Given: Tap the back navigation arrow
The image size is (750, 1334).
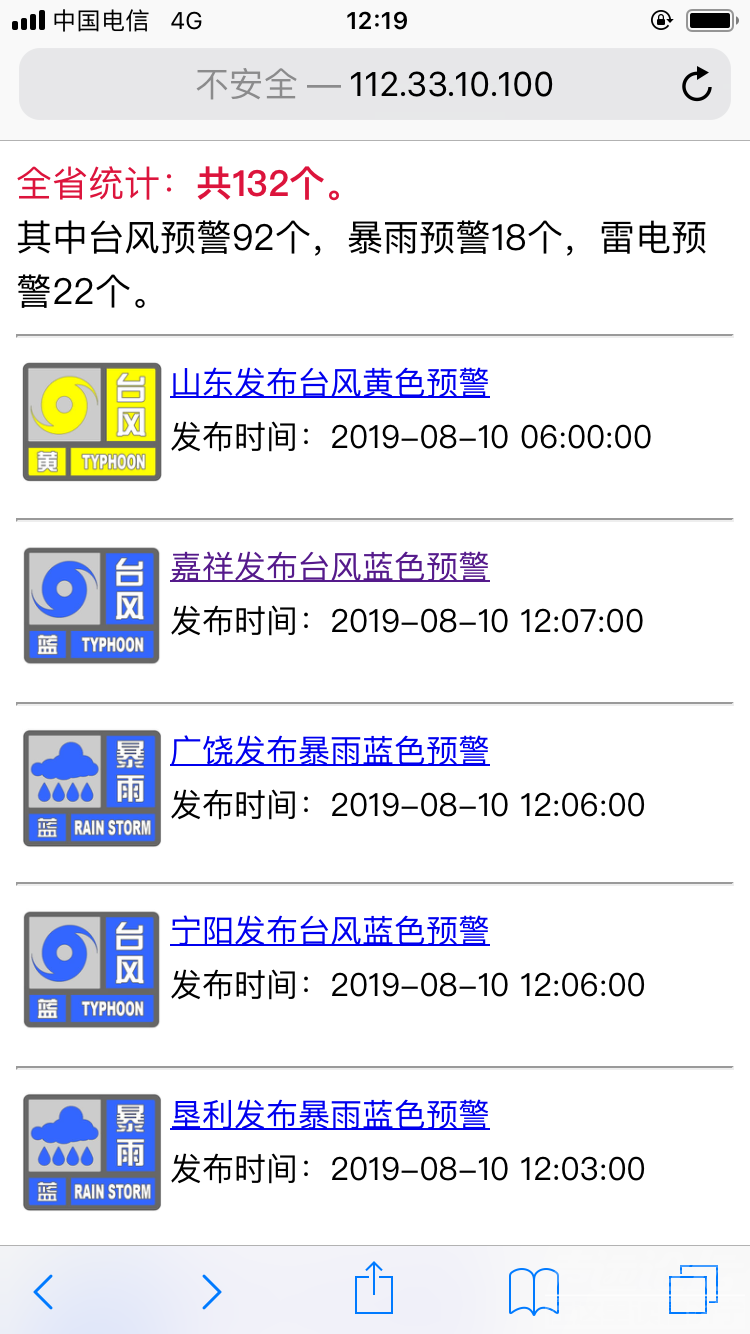Looking at the screenshot, I should coord(43,1292).
